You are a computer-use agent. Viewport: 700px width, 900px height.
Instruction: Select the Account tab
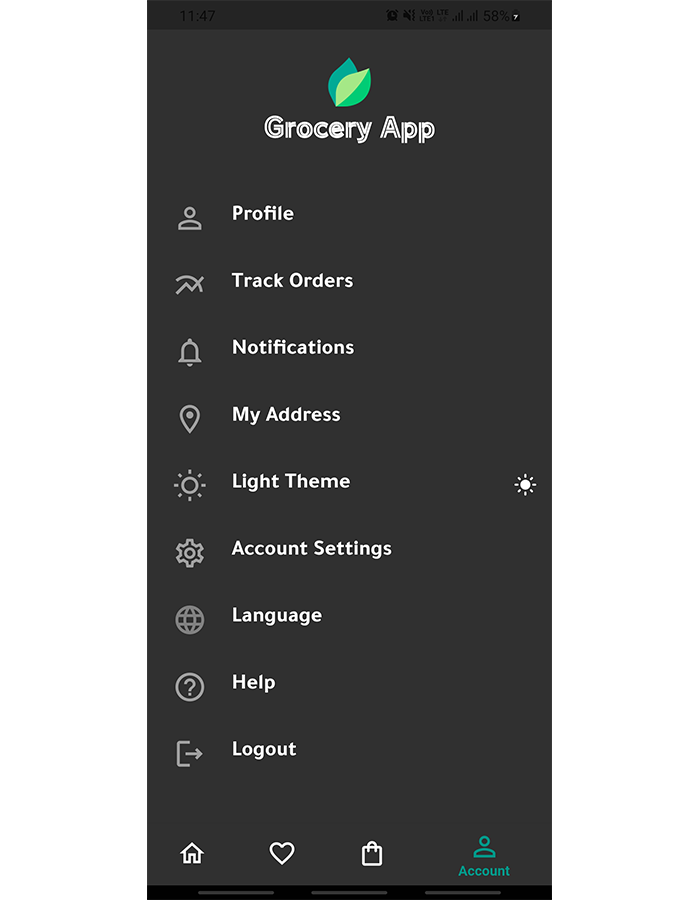click(x=484, y=856)
